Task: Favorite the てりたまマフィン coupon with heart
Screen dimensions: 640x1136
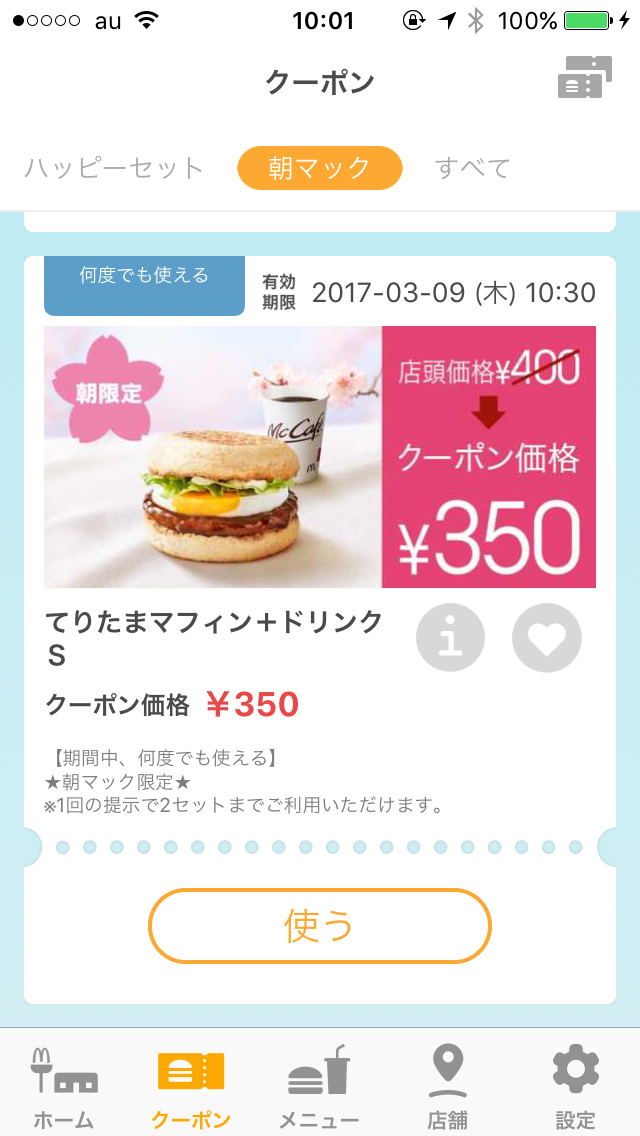Action: click(546, 638)
